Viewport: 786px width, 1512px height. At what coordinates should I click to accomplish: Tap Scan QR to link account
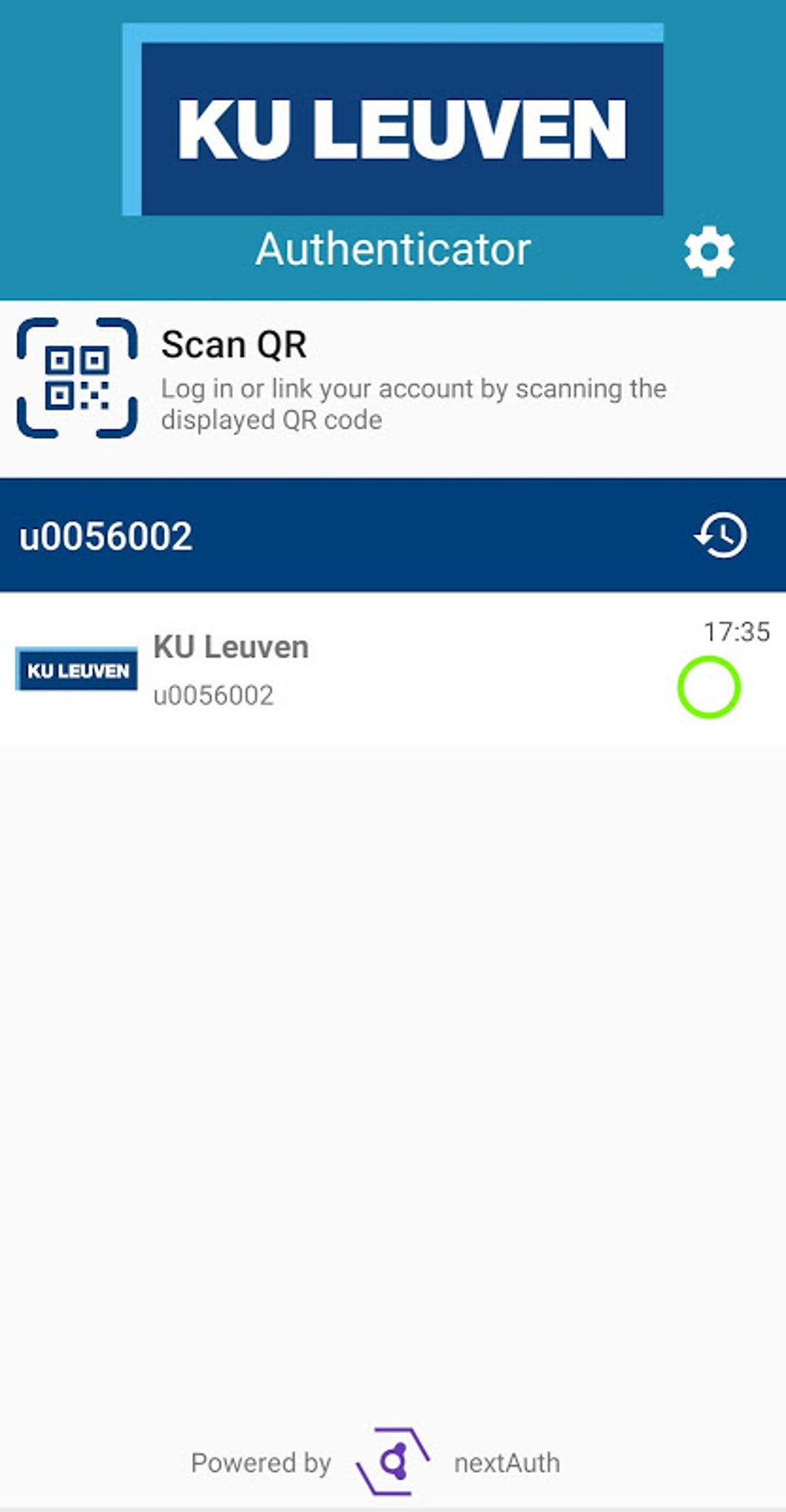[x=393, y=379]
